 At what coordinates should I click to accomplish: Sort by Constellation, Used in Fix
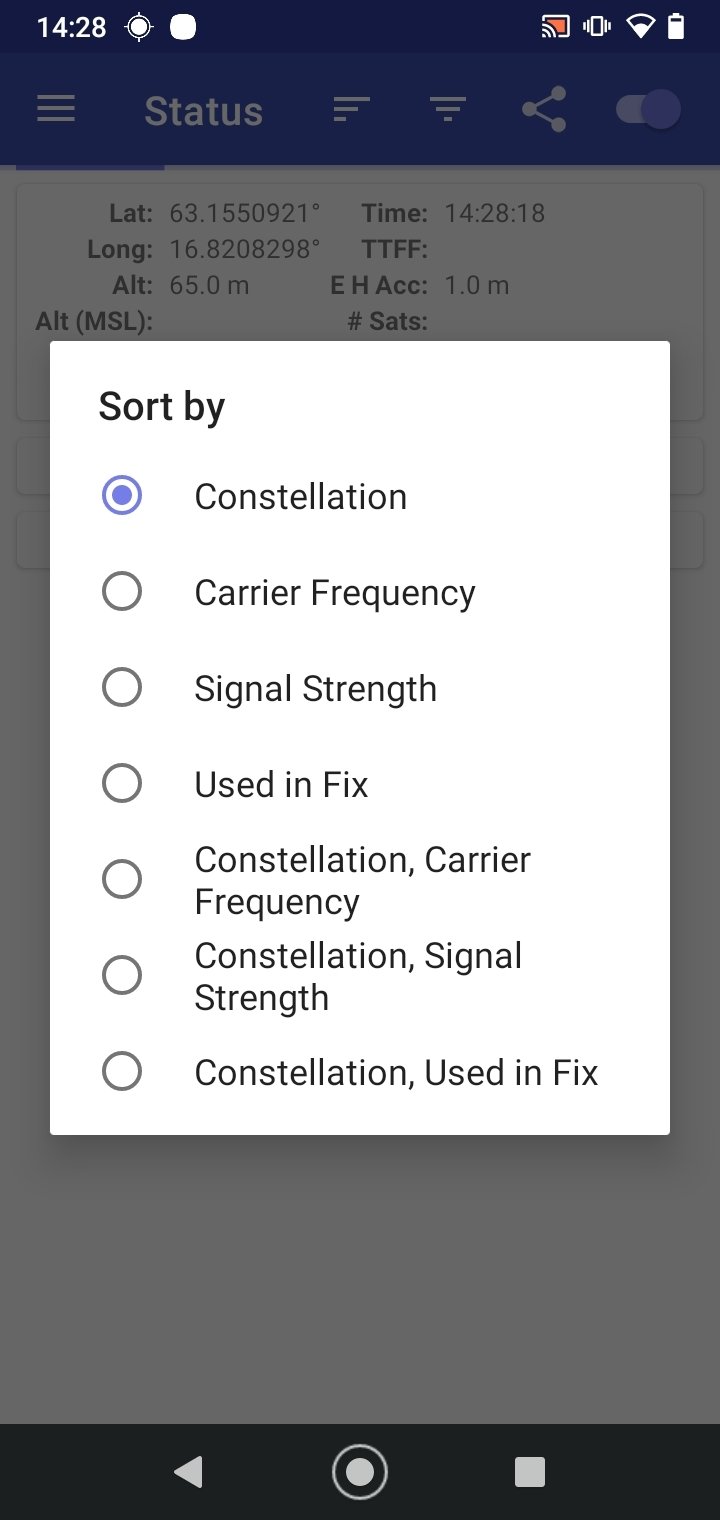coord(360,1072)
